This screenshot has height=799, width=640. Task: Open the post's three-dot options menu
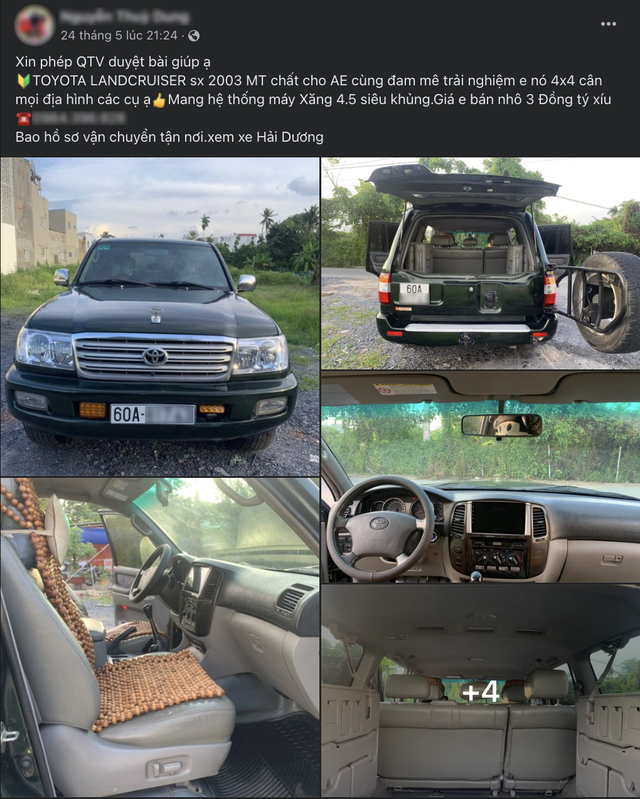608,24
